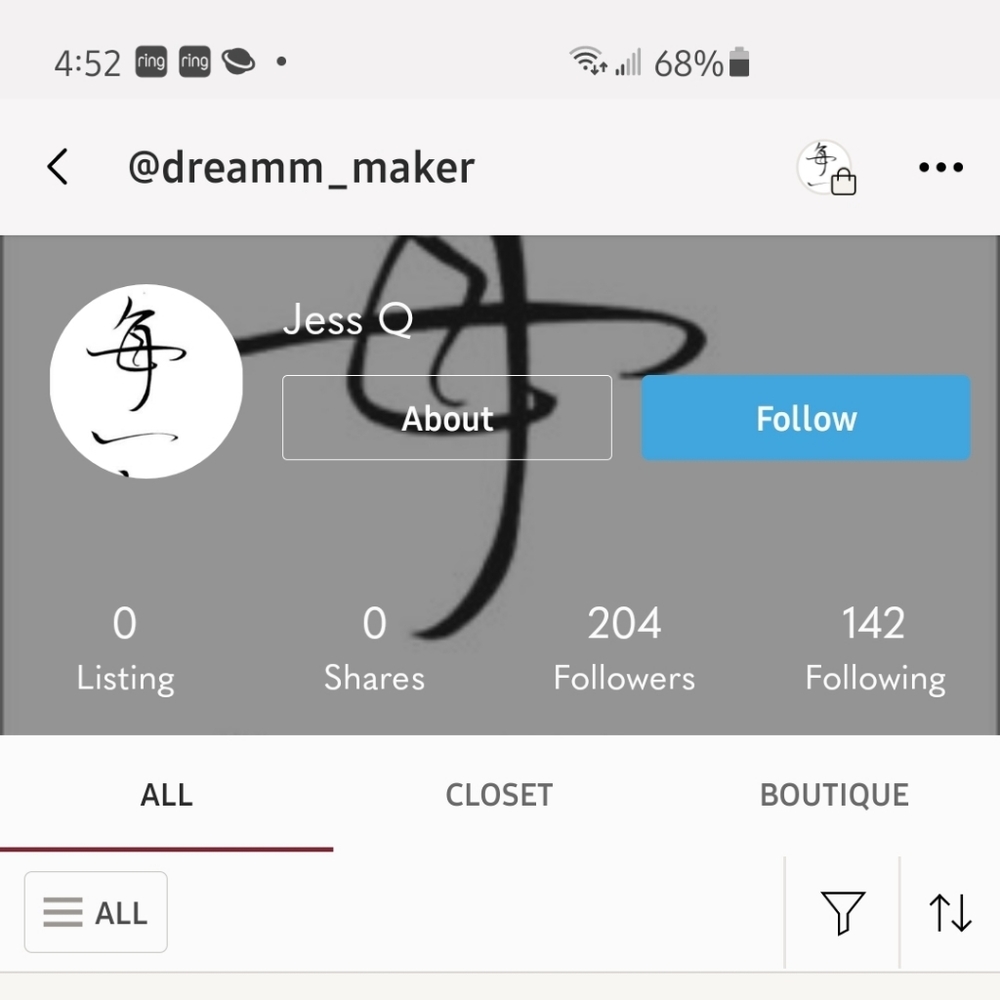Screen dimensions: 1000x1000
Task: Open the filter funnel options
Action: pos(842,912)
